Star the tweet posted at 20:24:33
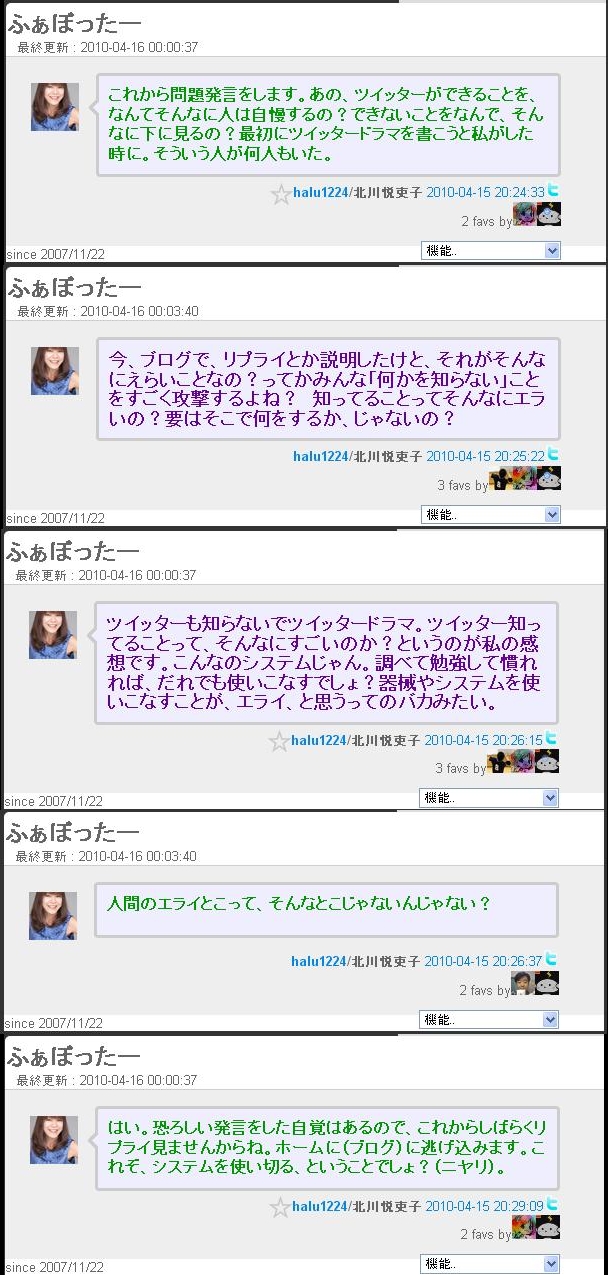 (281, 194)
